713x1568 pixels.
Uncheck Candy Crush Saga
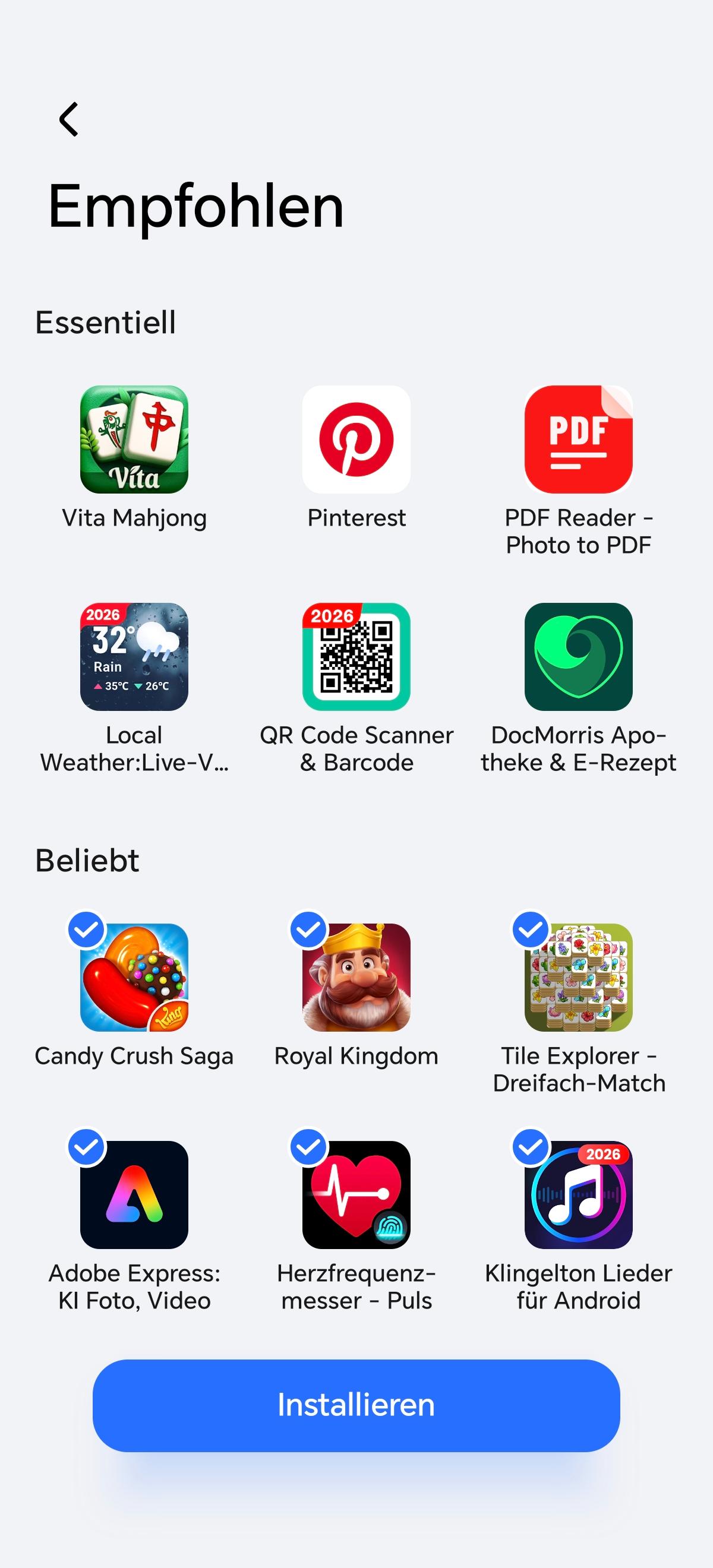tap(134, 978)
